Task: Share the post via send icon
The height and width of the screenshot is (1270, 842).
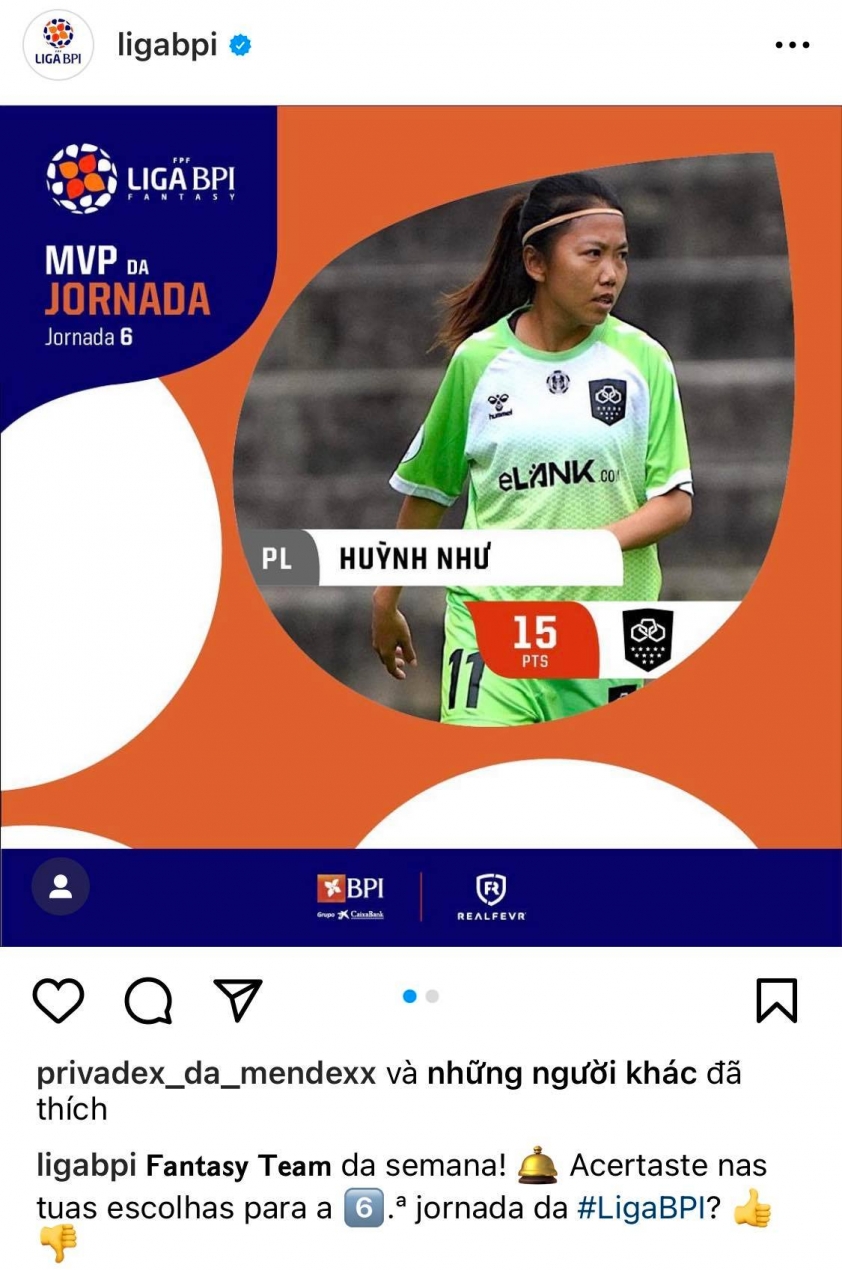Action: click(x=238, y=1000)
